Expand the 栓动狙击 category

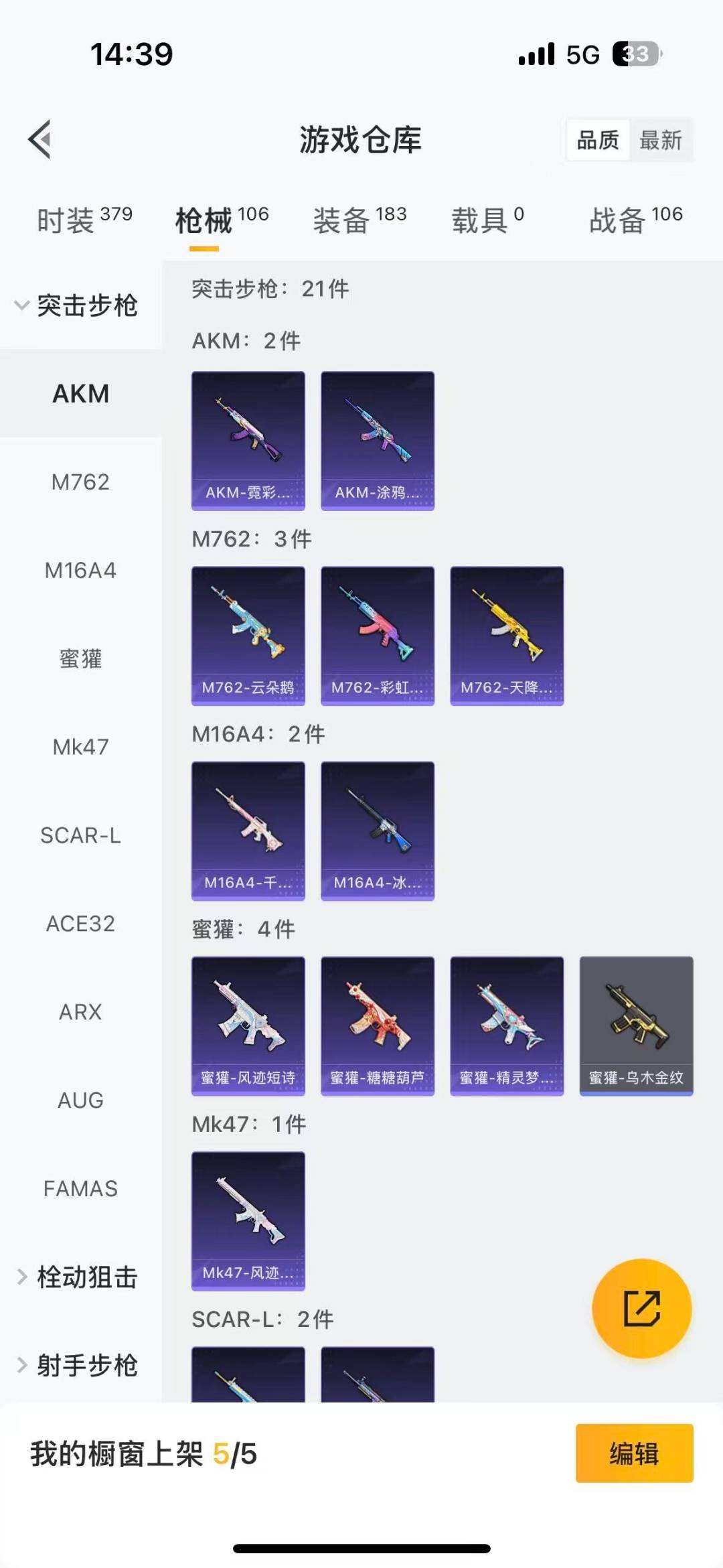[x=77, y=1277]
